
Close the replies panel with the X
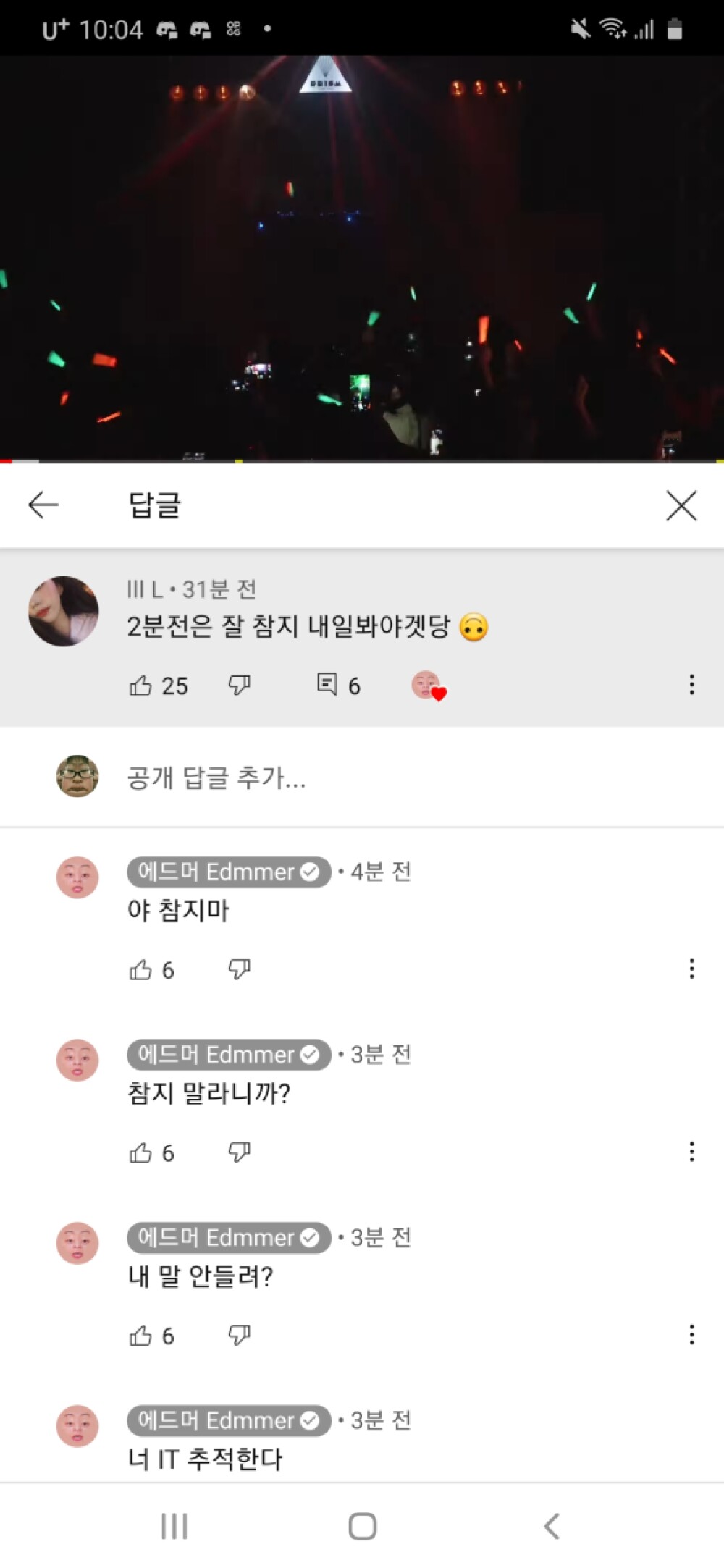coord(681,505)
